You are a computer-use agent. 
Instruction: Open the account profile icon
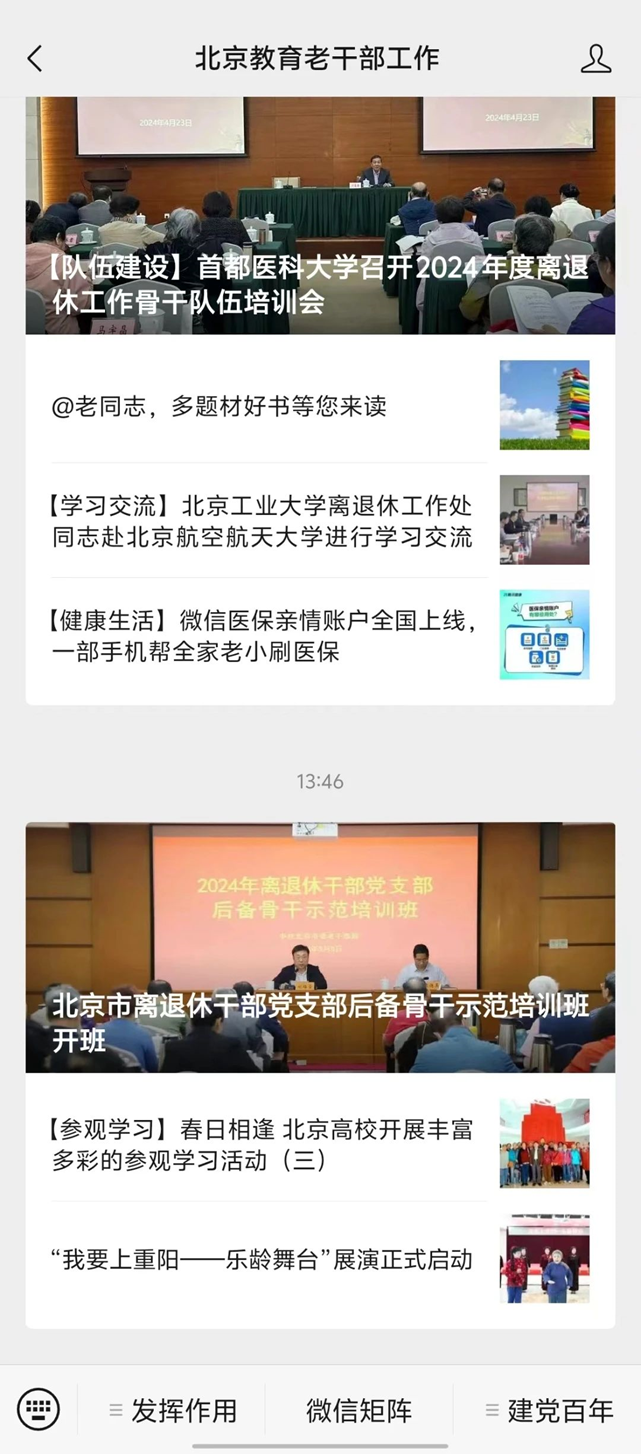coord(596,59)
